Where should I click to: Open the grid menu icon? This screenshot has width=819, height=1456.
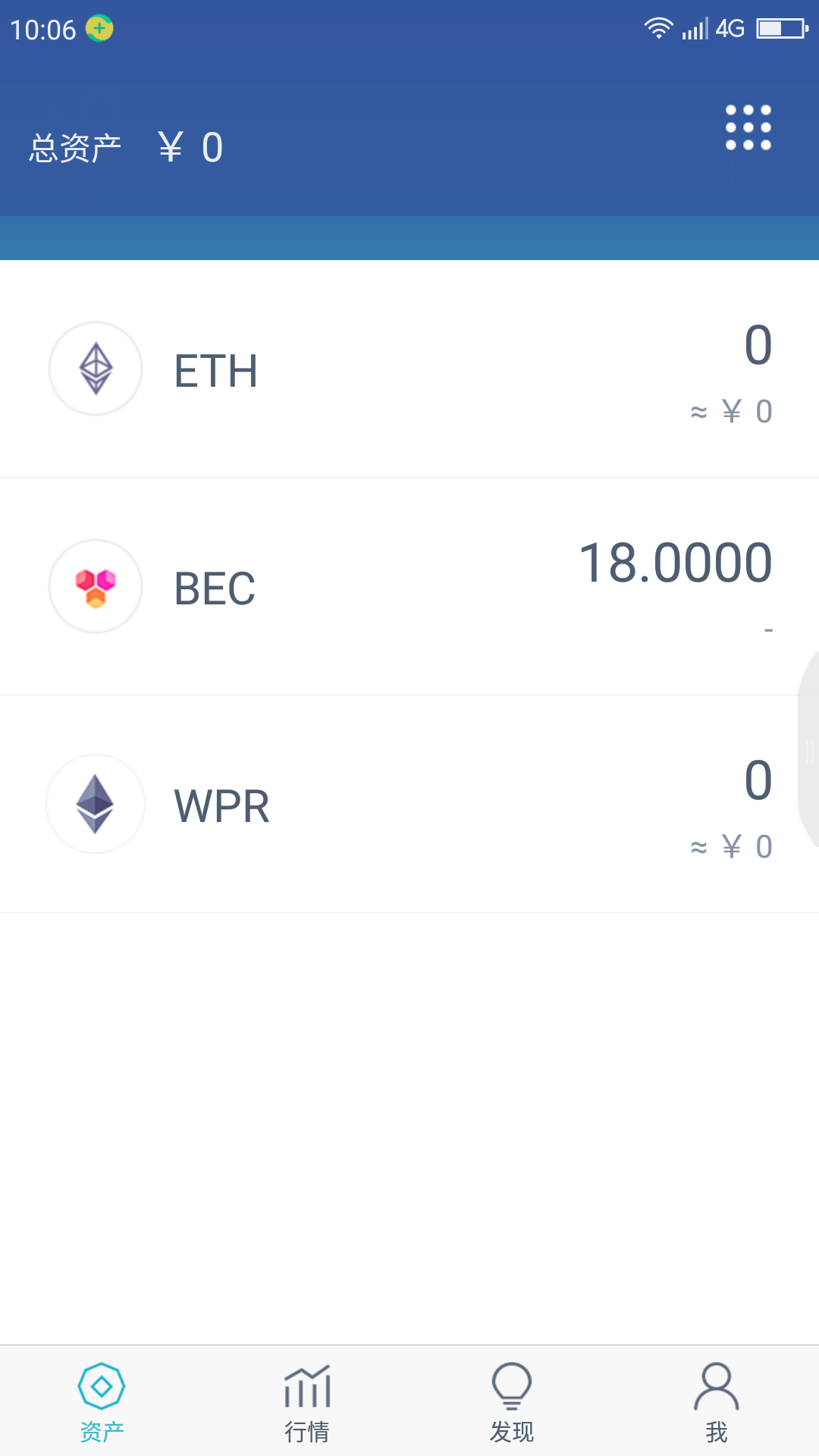coord(748,127)
